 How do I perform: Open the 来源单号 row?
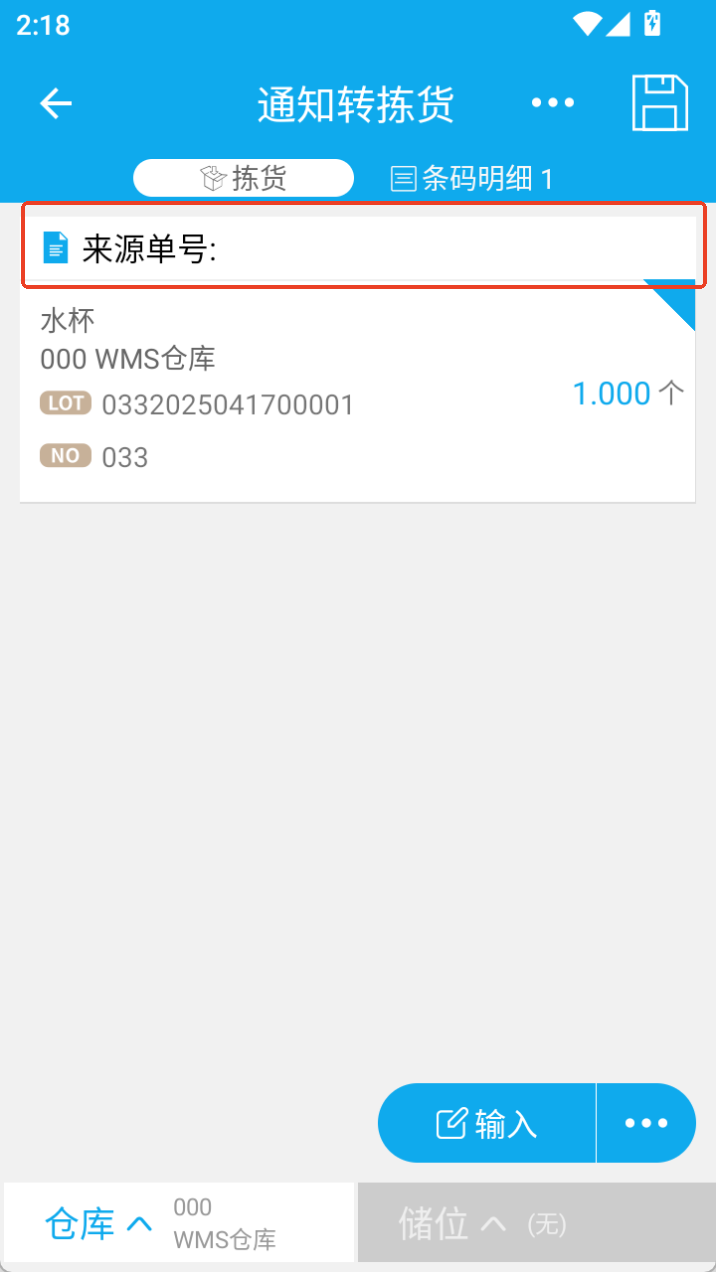(x=358, y=248)
